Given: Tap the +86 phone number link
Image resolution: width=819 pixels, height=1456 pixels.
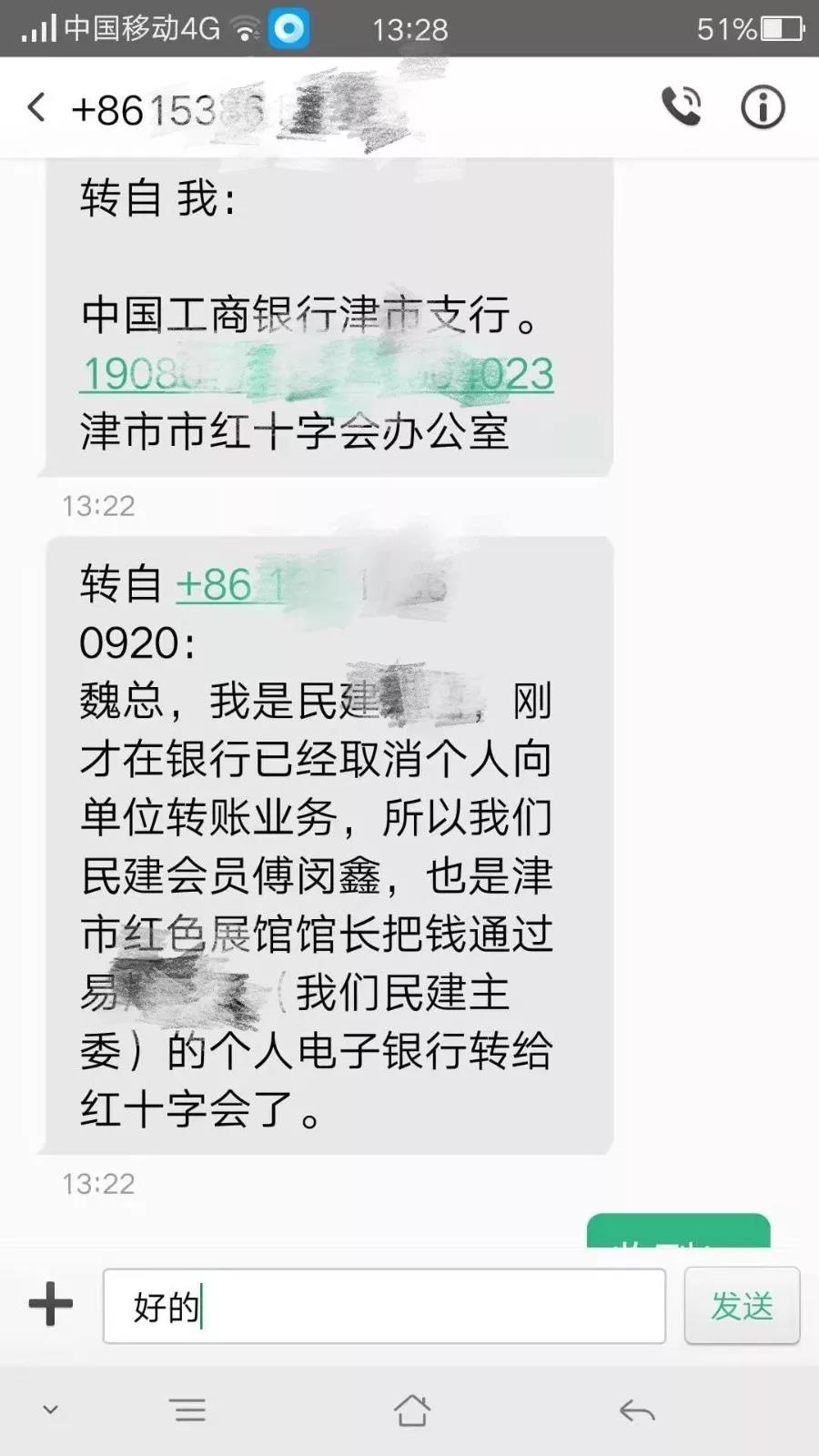Looking at the screenshot, I should point(227,585).
